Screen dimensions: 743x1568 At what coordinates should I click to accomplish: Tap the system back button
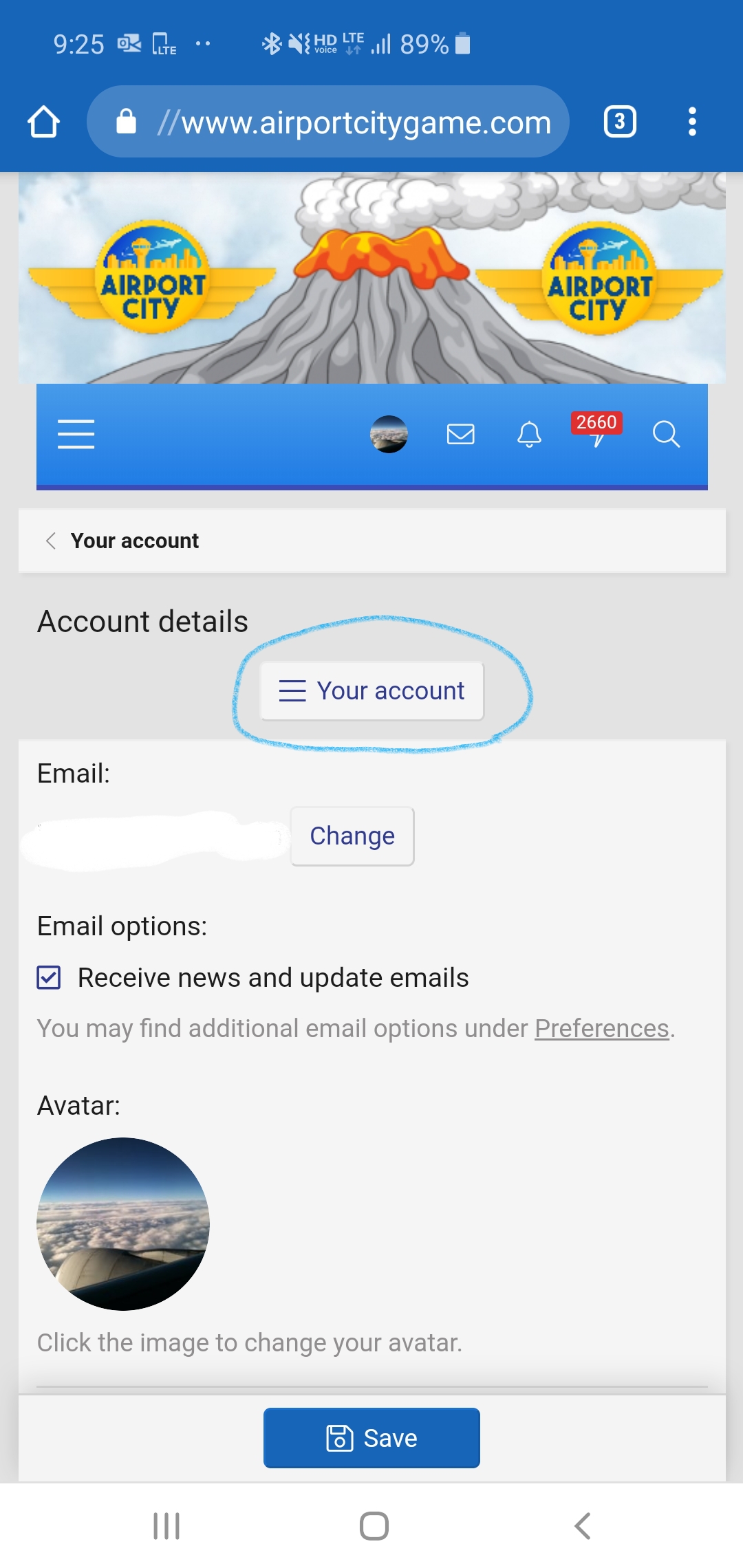coord(582,1525)
